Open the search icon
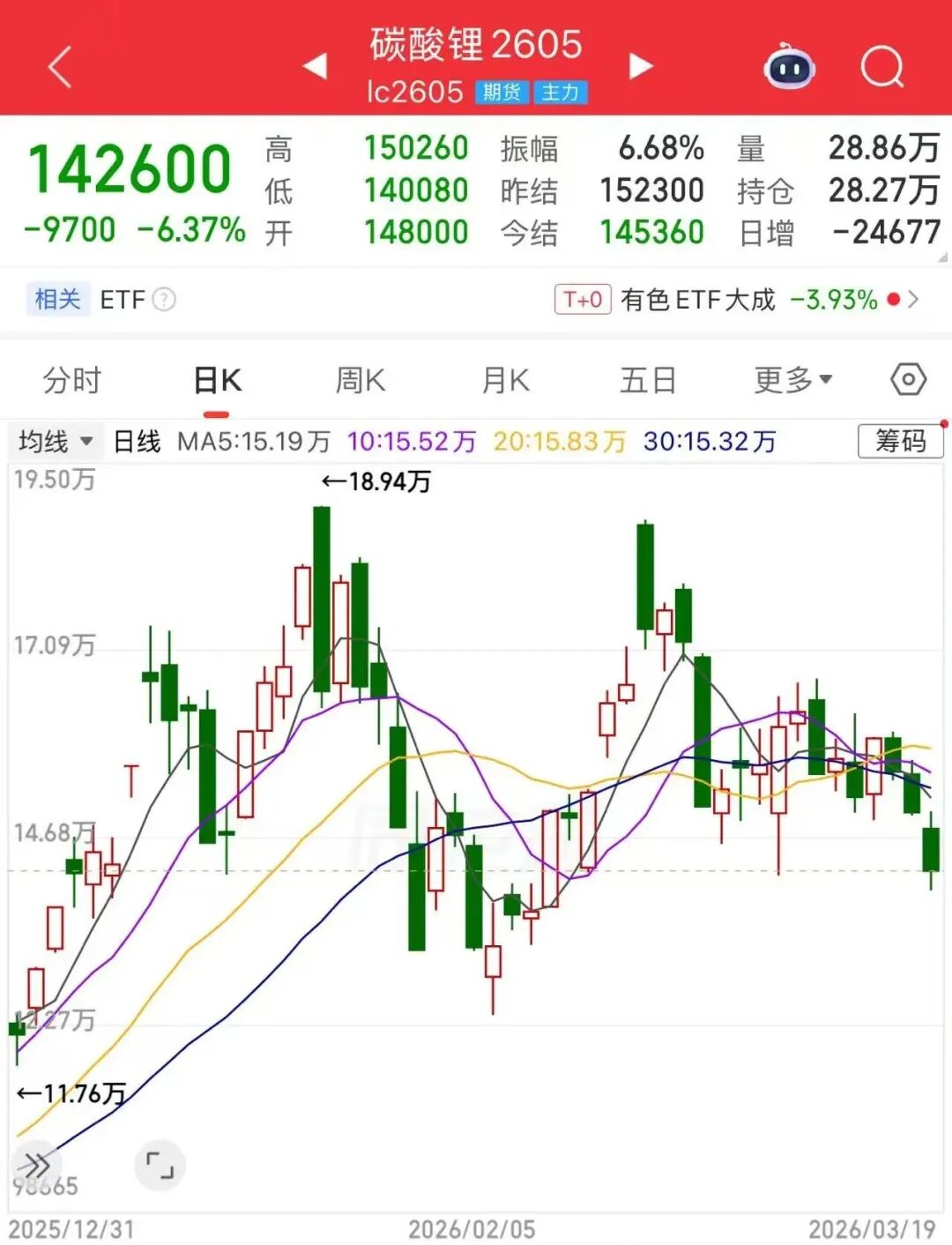 pos(882,67)
